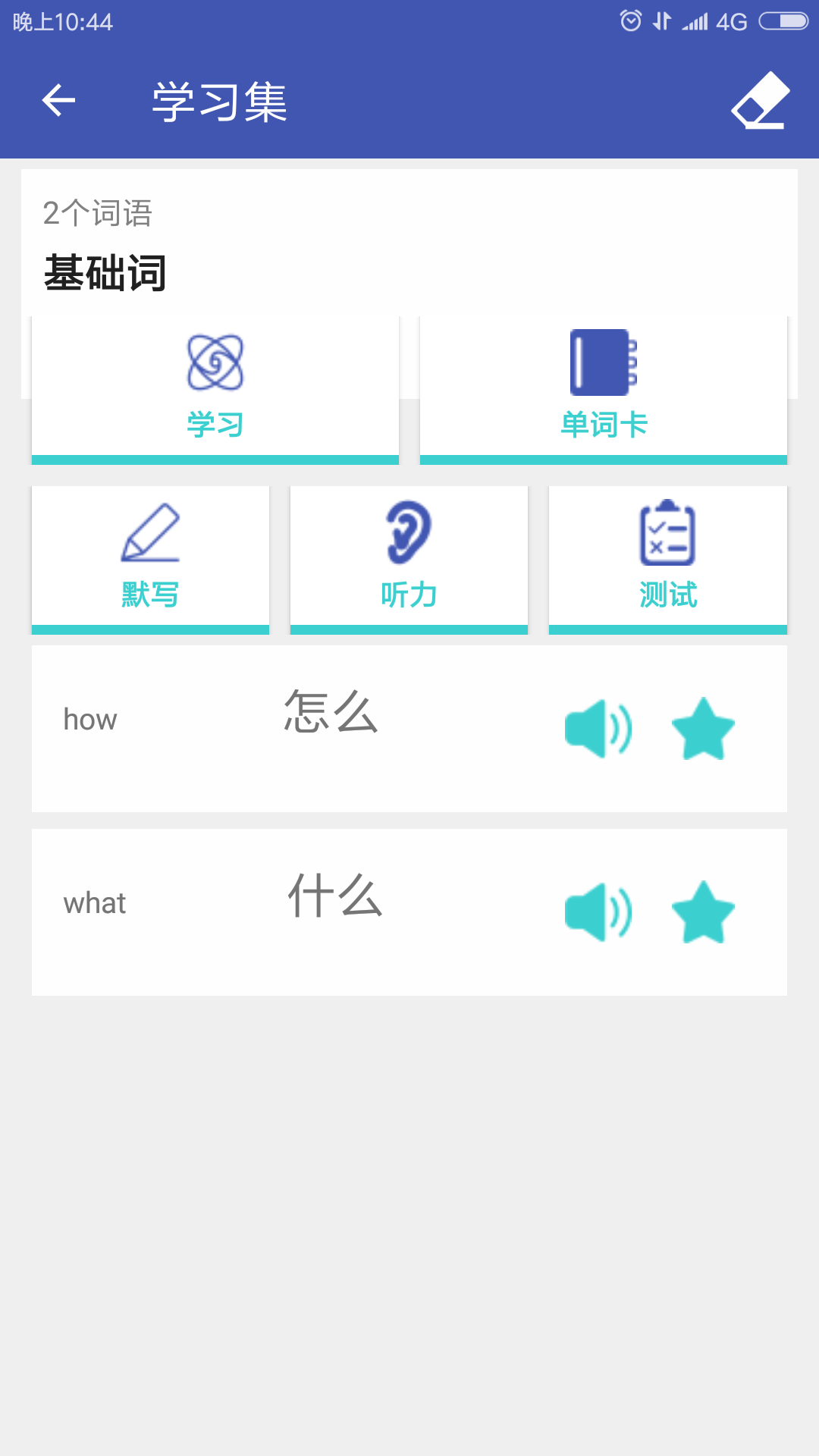This screenshot has height=1456, width=819.
Task: Go back using the arrow icon
Action: (59, 101)
